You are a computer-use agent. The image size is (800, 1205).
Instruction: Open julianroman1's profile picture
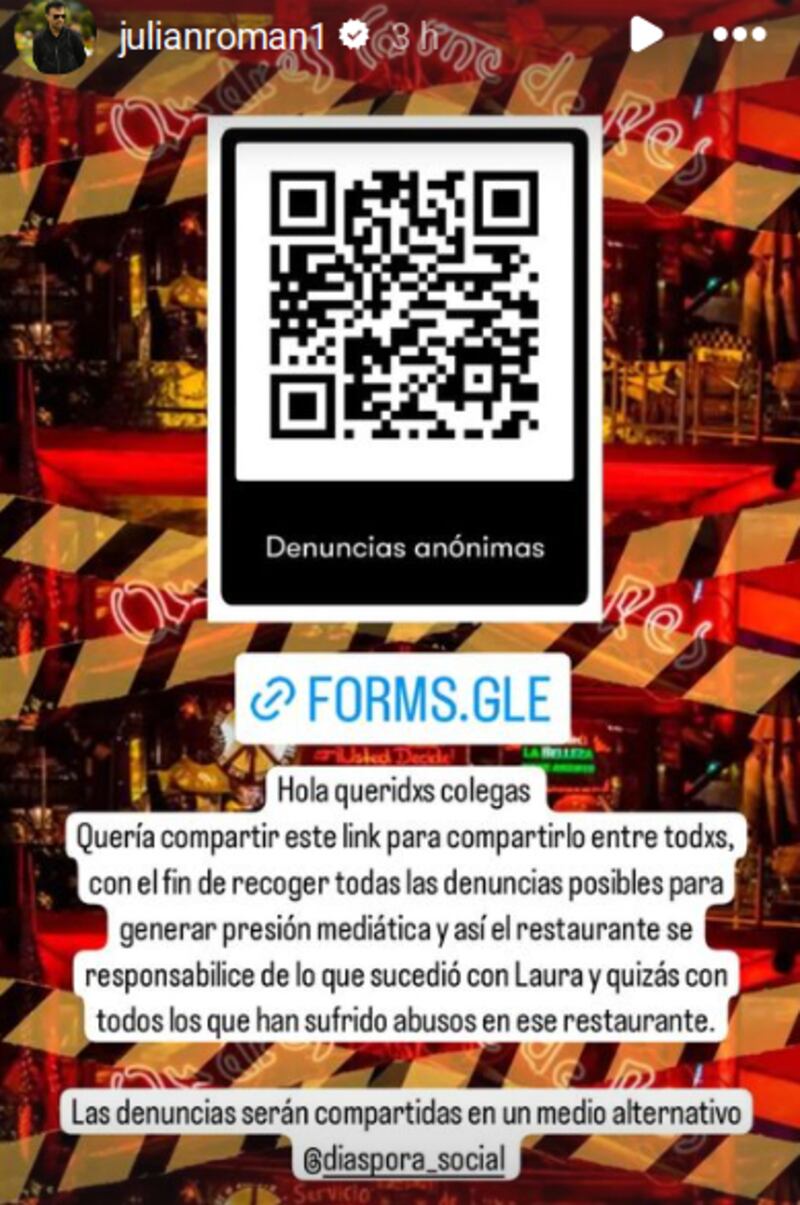(55, 37)
